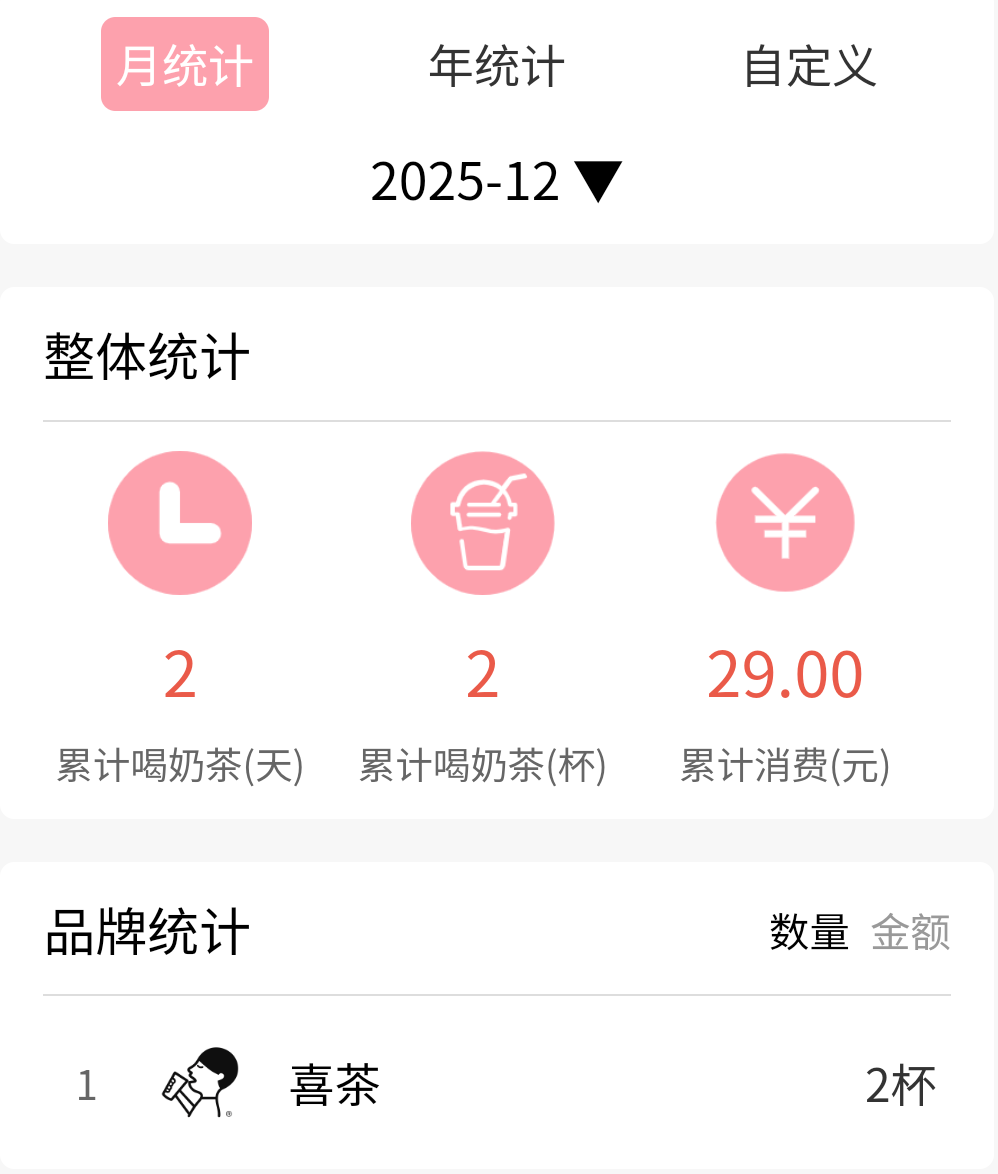Switch to the 月统计 tab

(x=185, y=65)
